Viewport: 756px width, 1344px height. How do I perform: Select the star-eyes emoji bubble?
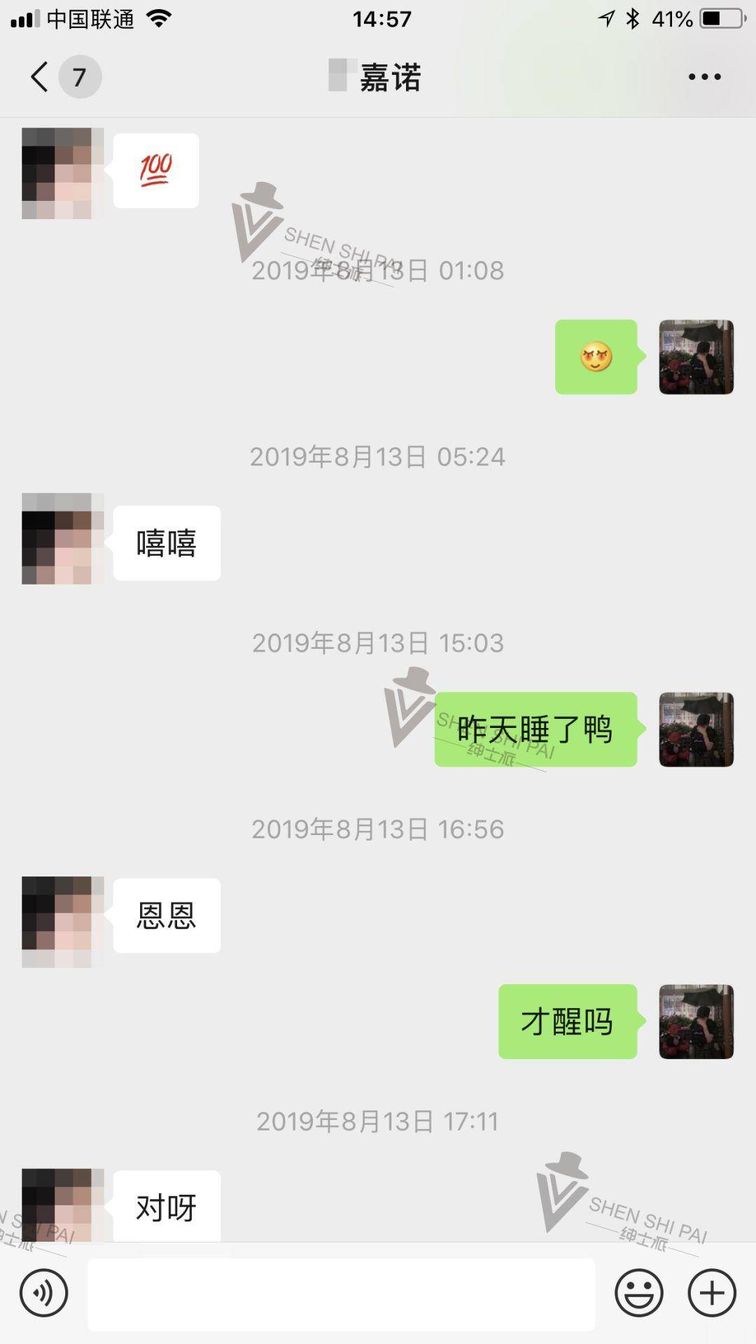click(x=596, y=357)
